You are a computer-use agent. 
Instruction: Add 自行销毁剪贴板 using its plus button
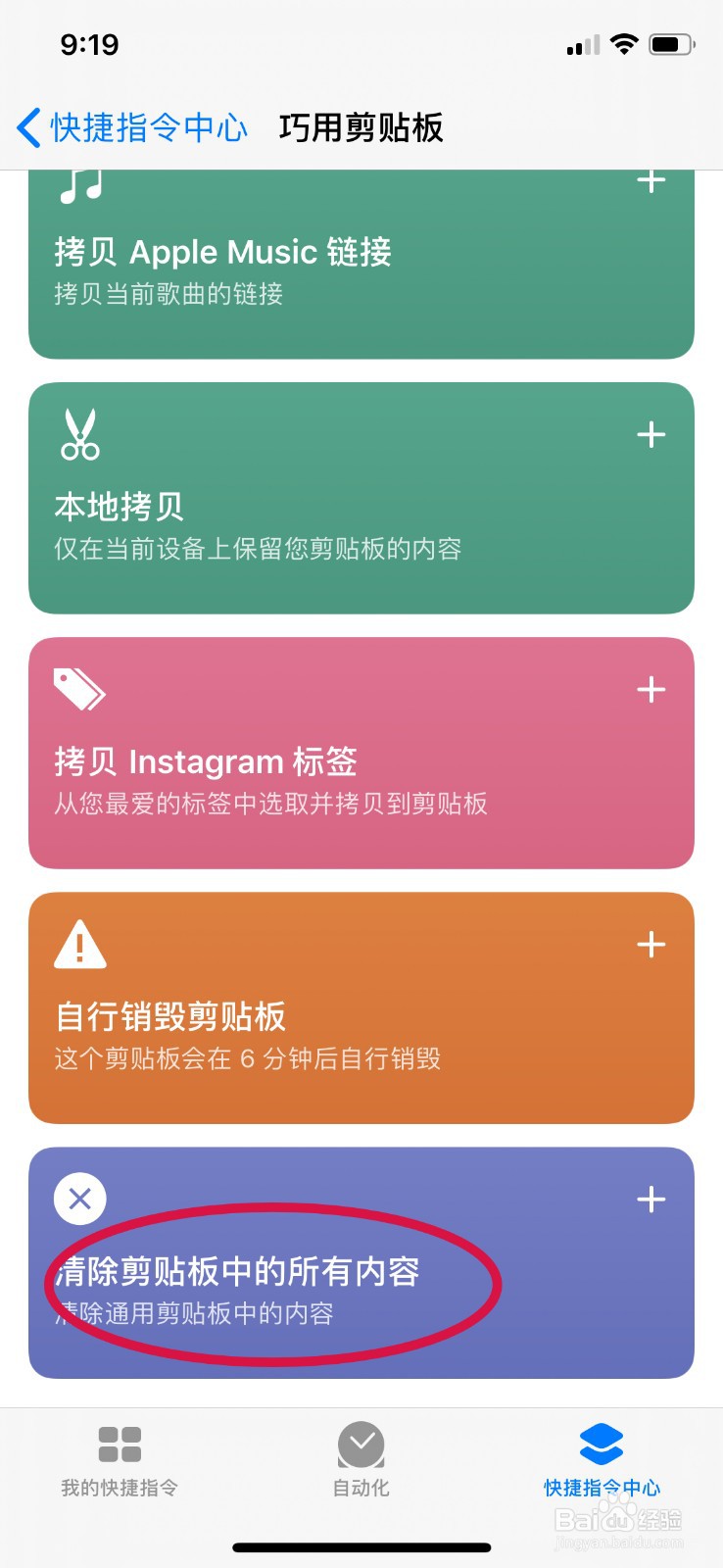pos(651,944)
